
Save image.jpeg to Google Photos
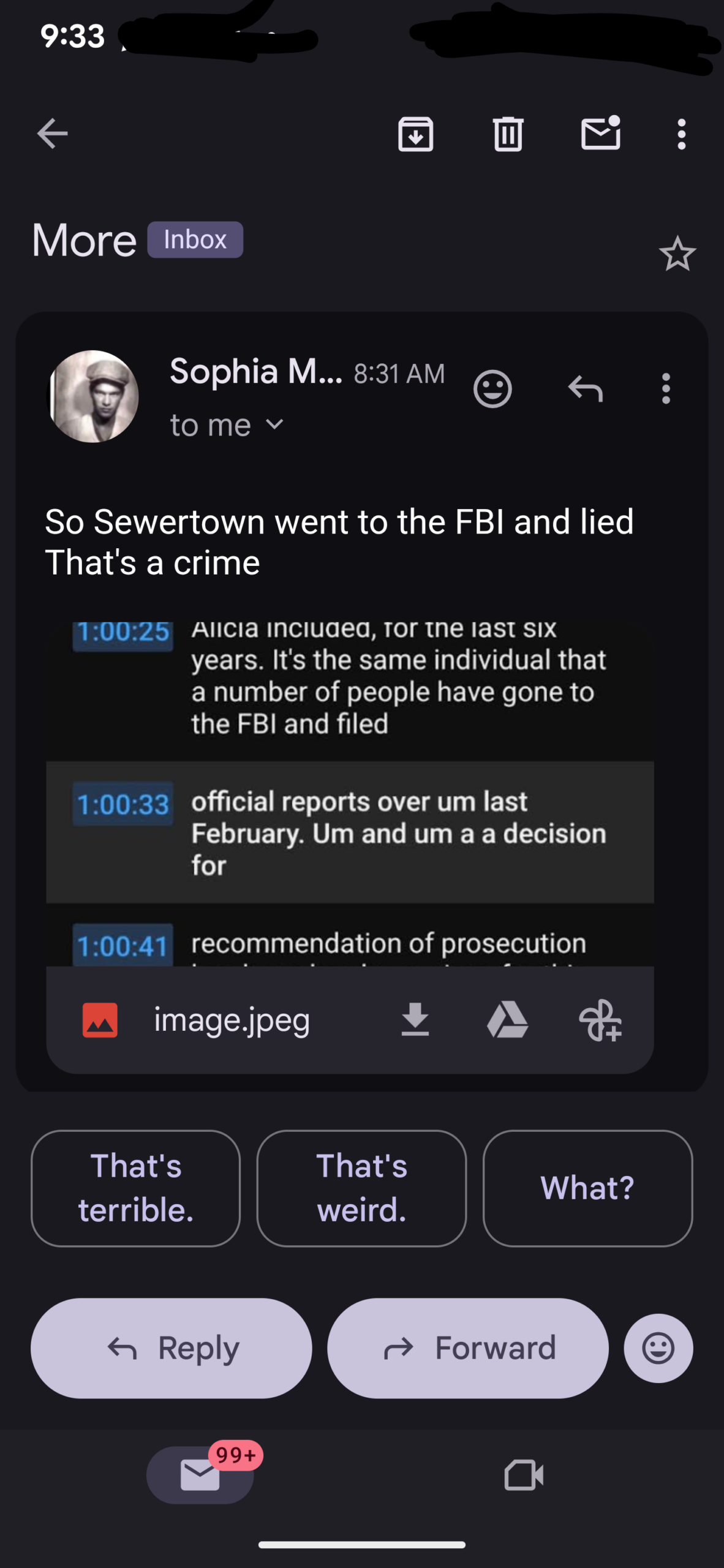pos(600,1020)
